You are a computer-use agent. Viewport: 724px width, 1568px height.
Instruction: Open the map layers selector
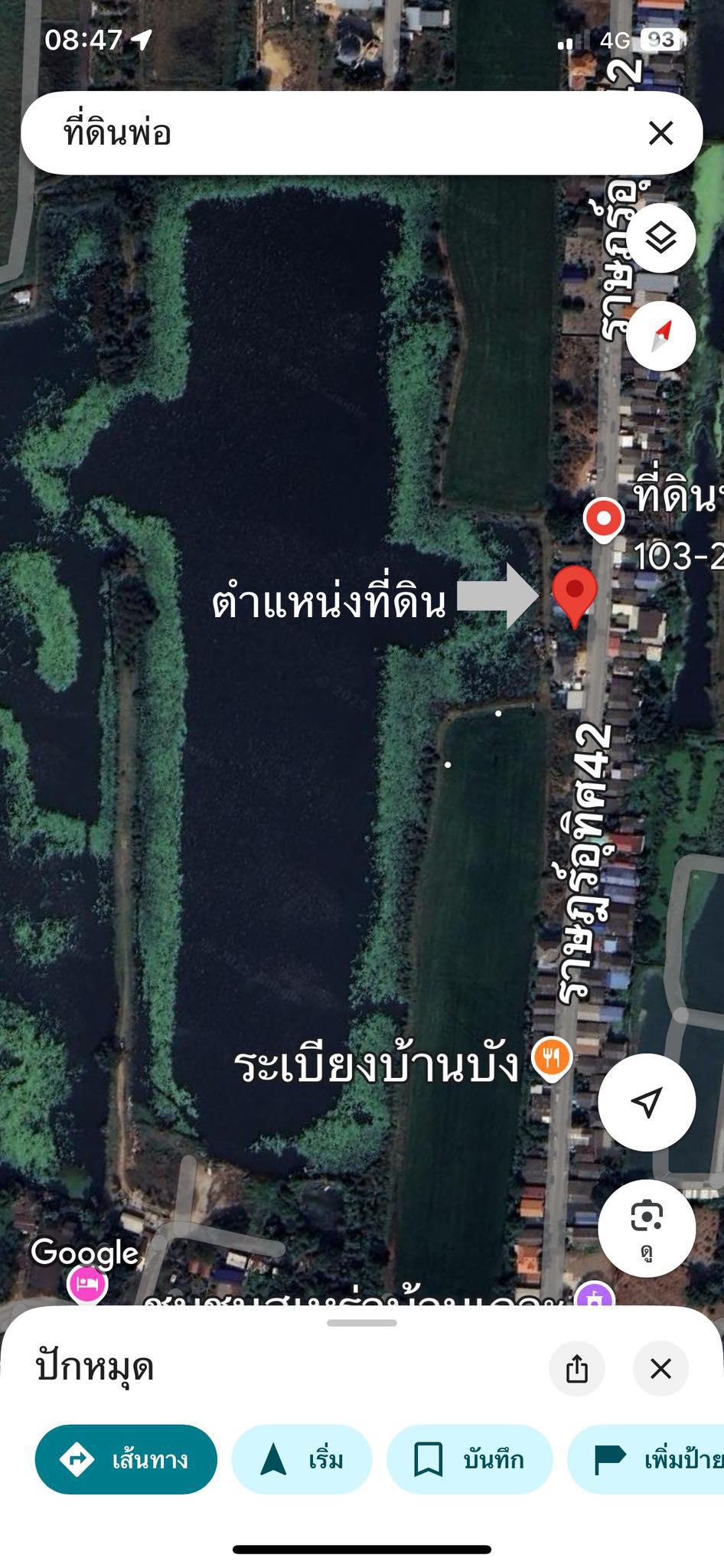point(660,238)
